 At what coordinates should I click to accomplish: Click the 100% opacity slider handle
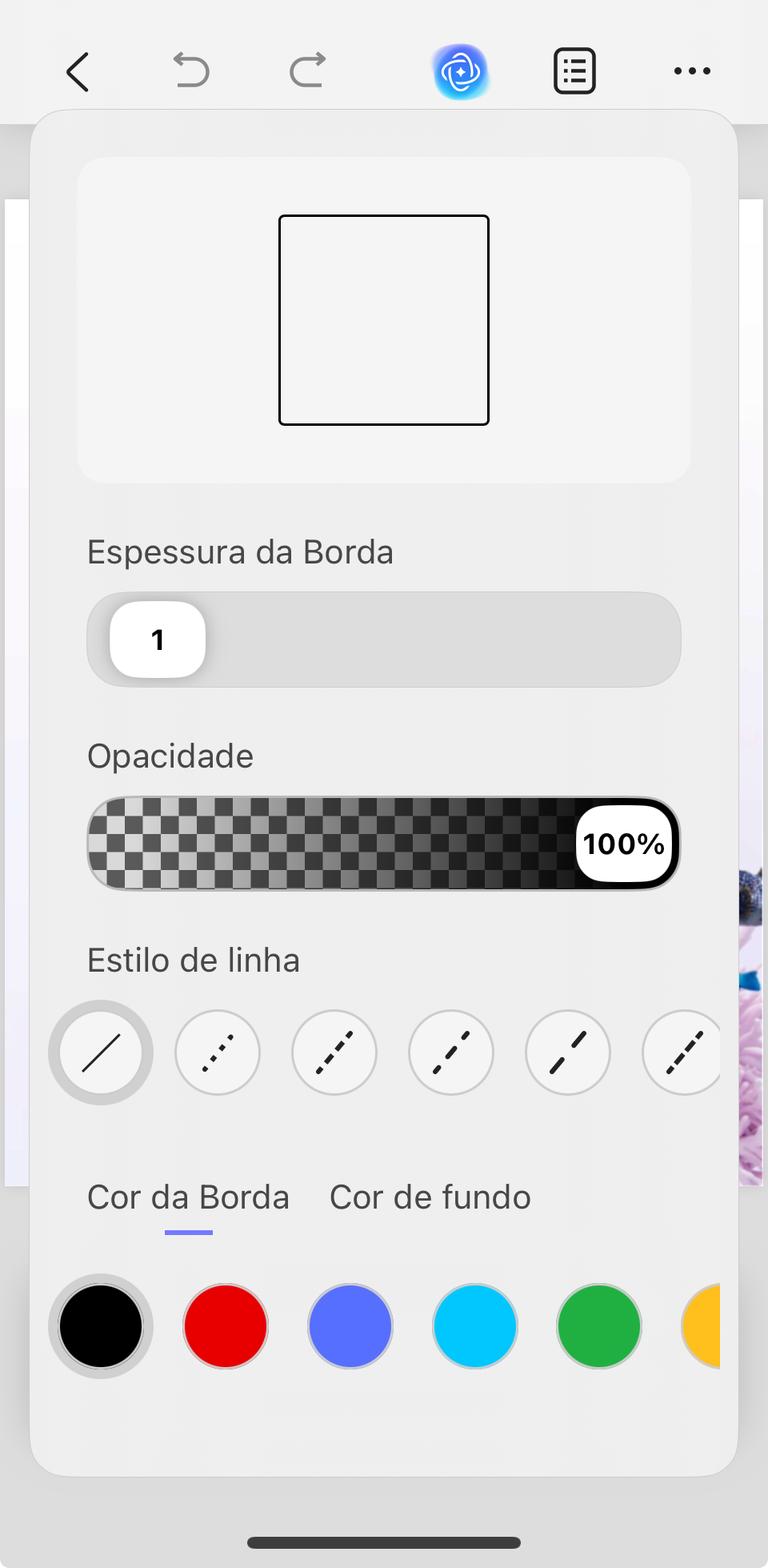point(624,844)
